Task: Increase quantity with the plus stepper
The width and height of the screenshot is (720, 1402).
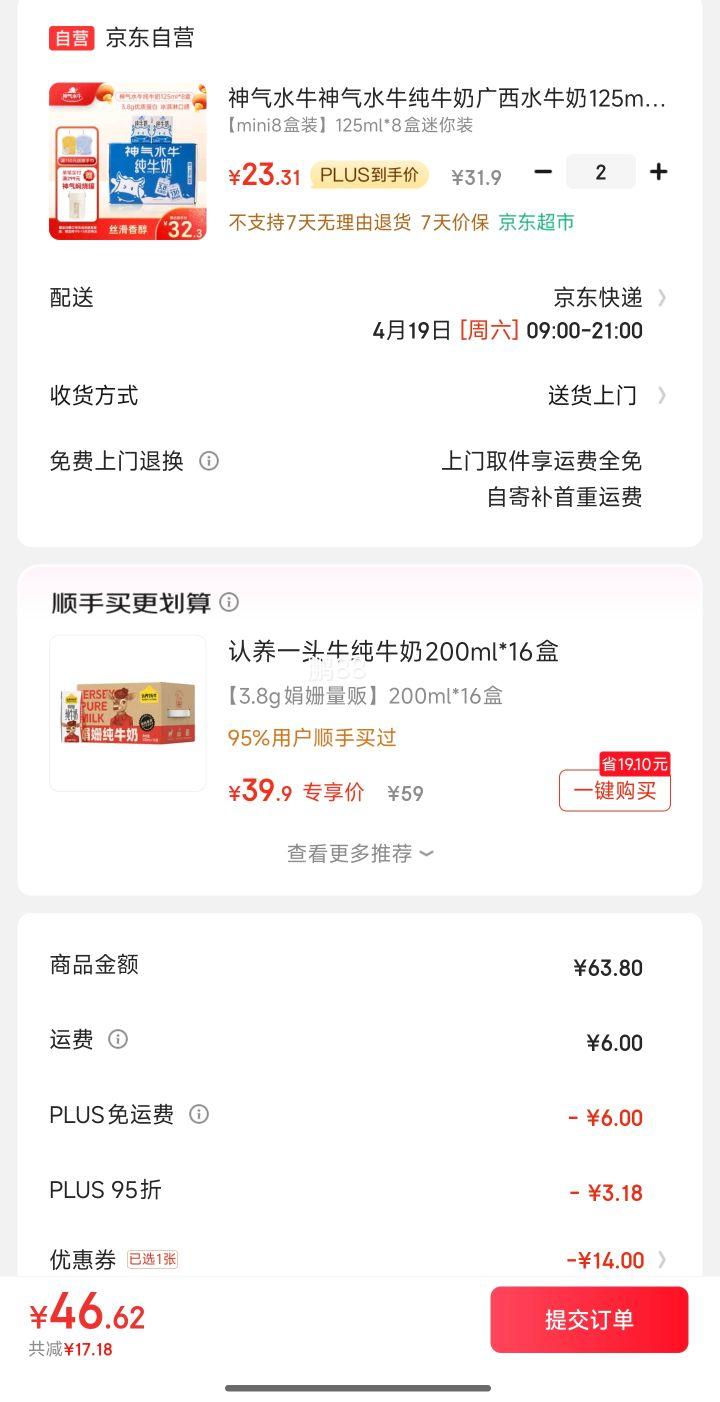Action: (659, 171)
